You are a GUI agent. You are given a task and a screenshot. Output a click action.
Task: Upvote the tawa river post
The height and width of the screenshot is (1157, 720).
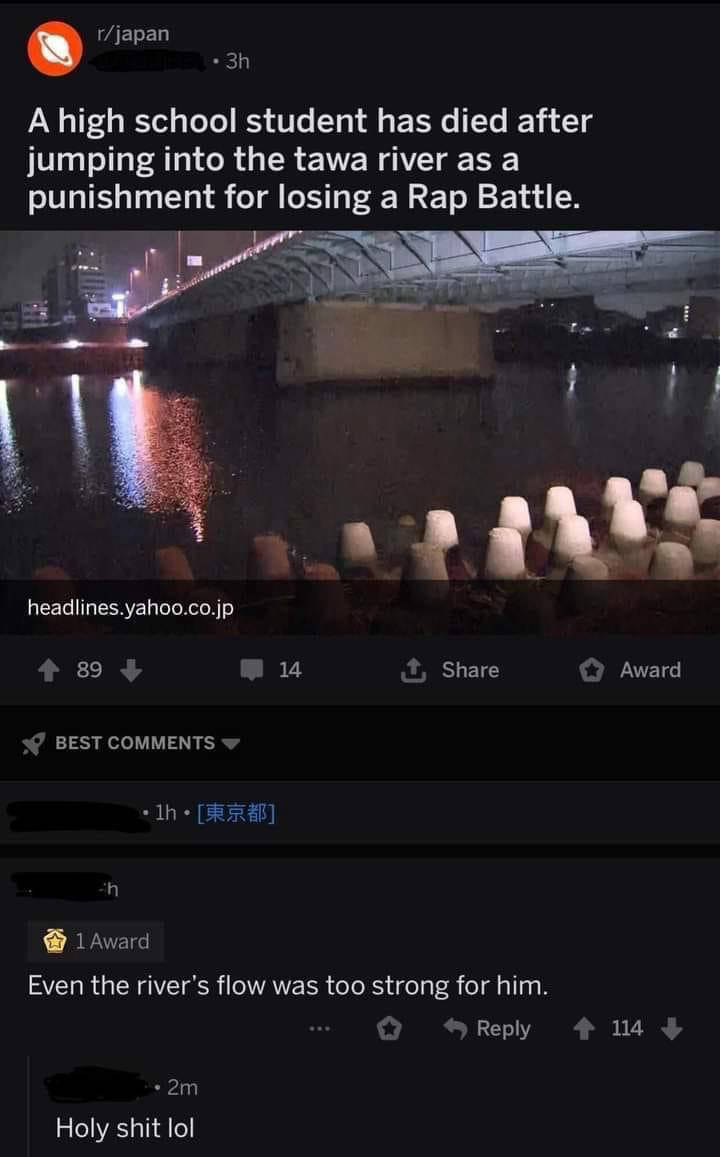[46, 670]
